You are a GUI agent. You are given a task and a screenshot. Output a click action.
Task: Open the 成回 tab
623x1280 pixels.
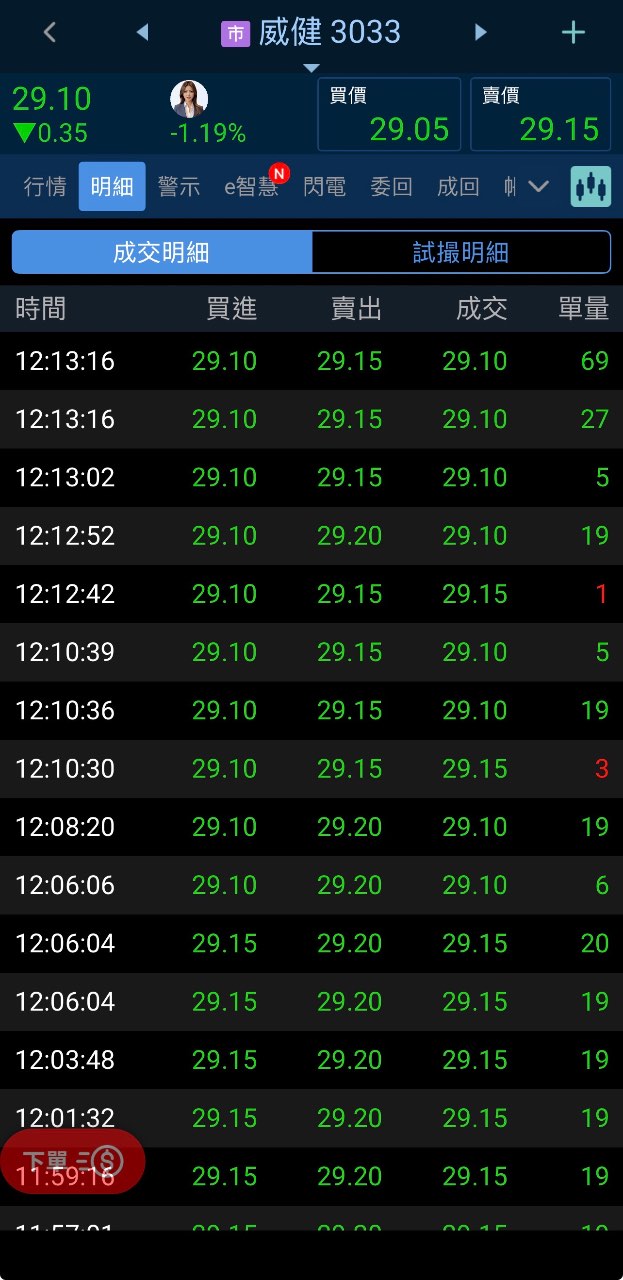click(458, 186)
